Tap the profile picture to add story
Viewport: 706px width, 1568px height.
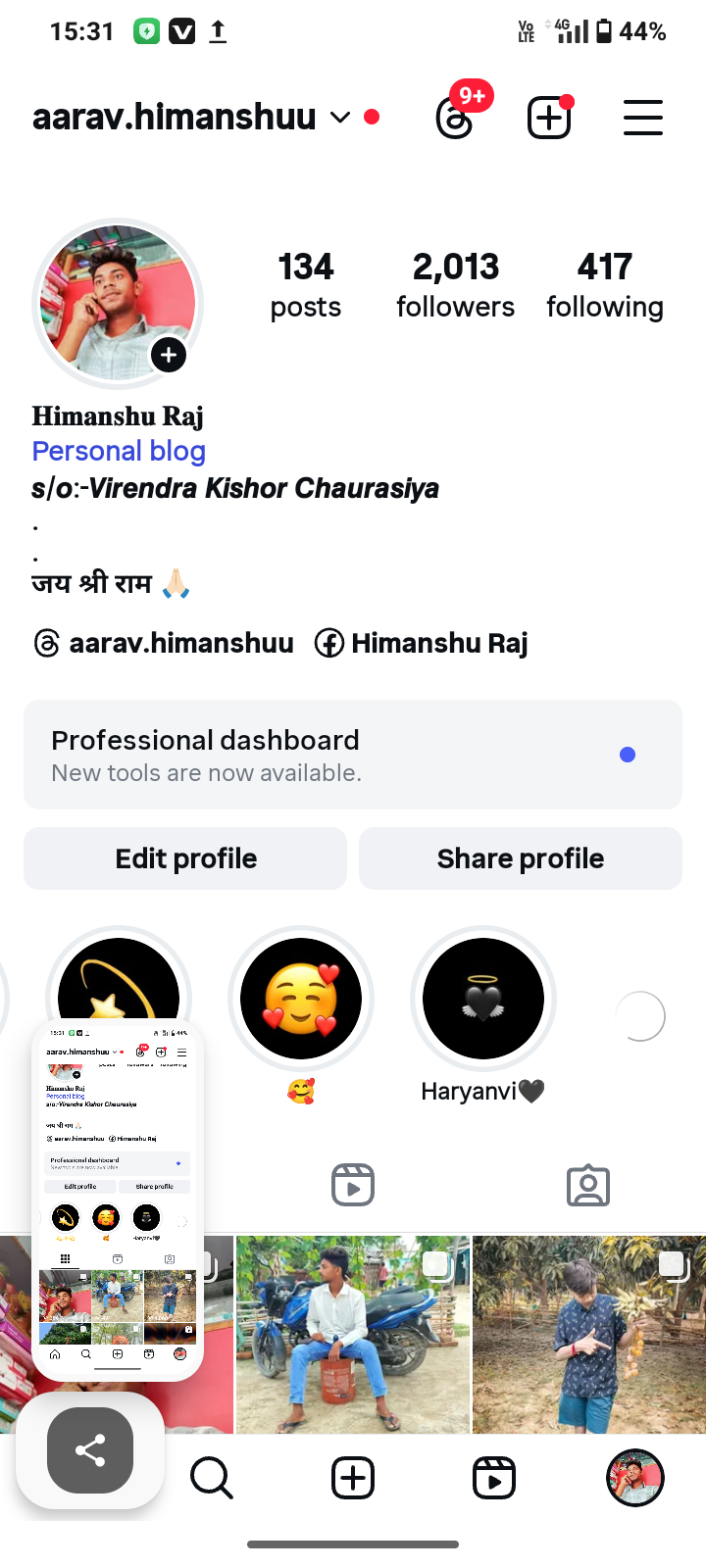(118, 304)
